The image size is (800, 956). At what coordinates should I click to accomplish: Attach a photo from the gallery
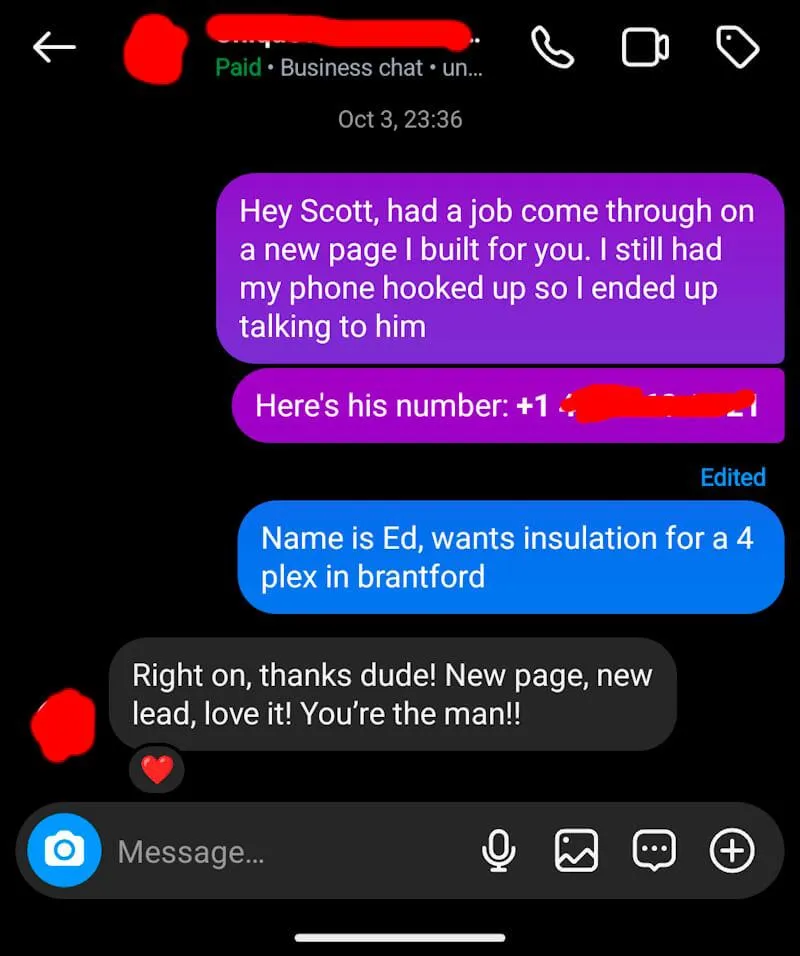click(x=576, y=850)
